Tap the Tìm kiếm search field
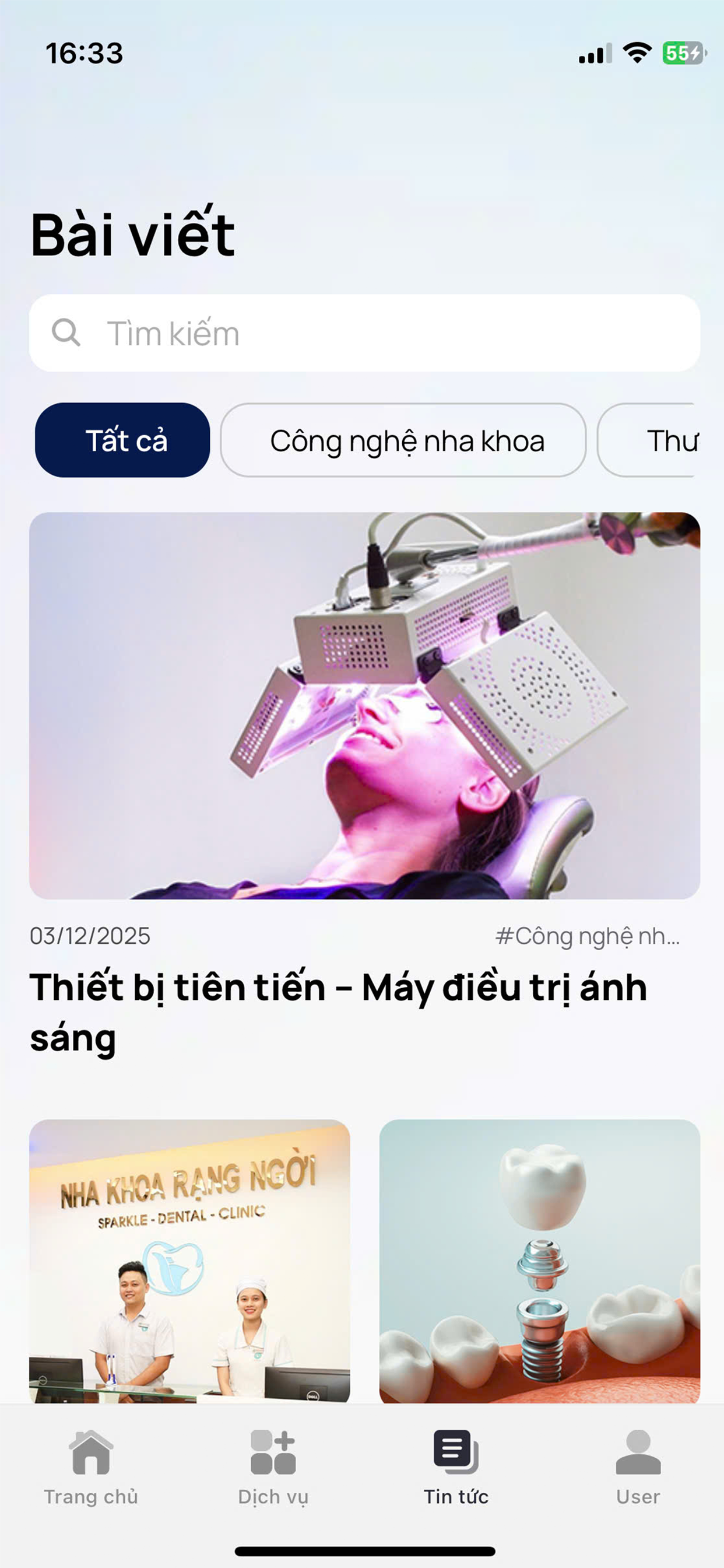 (364, 333)
